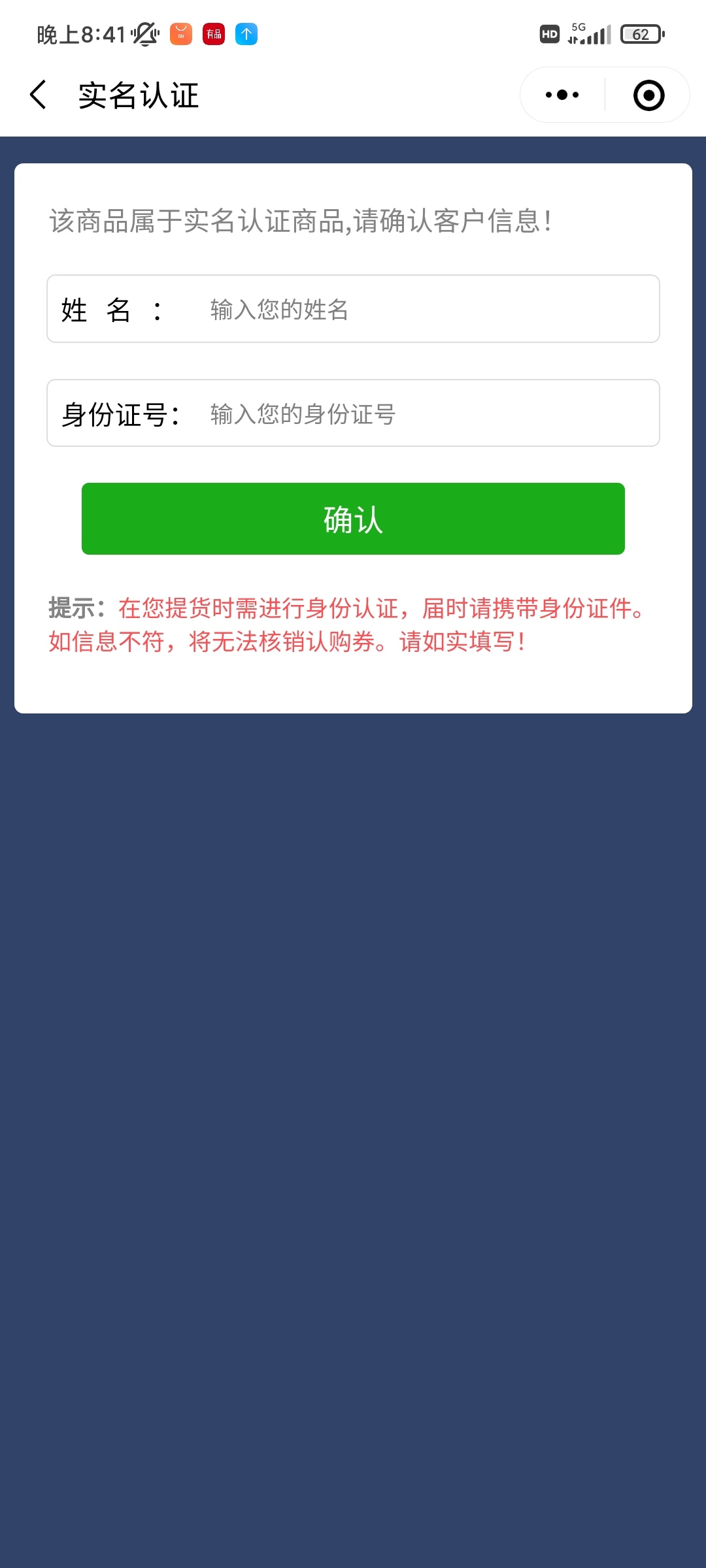The width and height of the screenshot is (706, 1568).
Task: Close the mini program via circle icon
Action: [648, 95]
